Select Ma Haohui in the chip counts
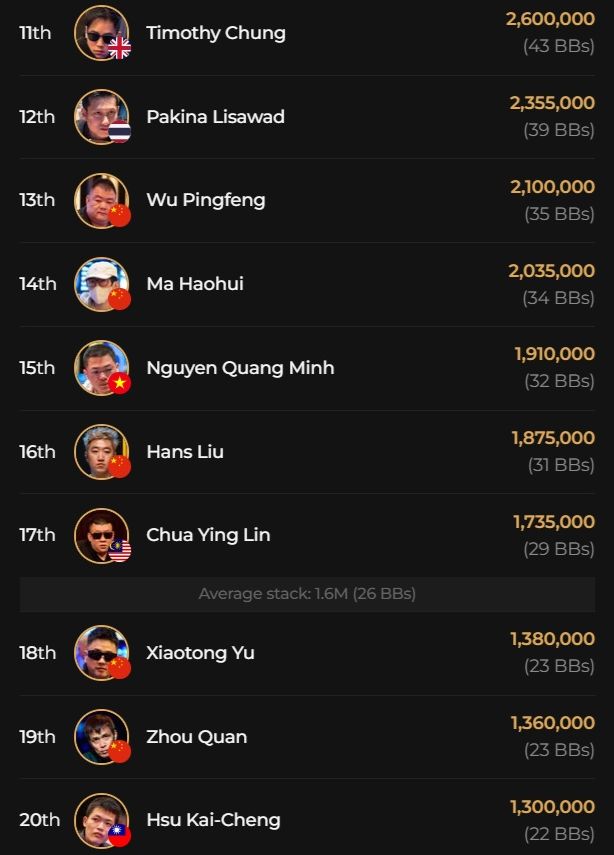Image resolution: width=614 pixels, height=855 pixels. coord(195,284)
